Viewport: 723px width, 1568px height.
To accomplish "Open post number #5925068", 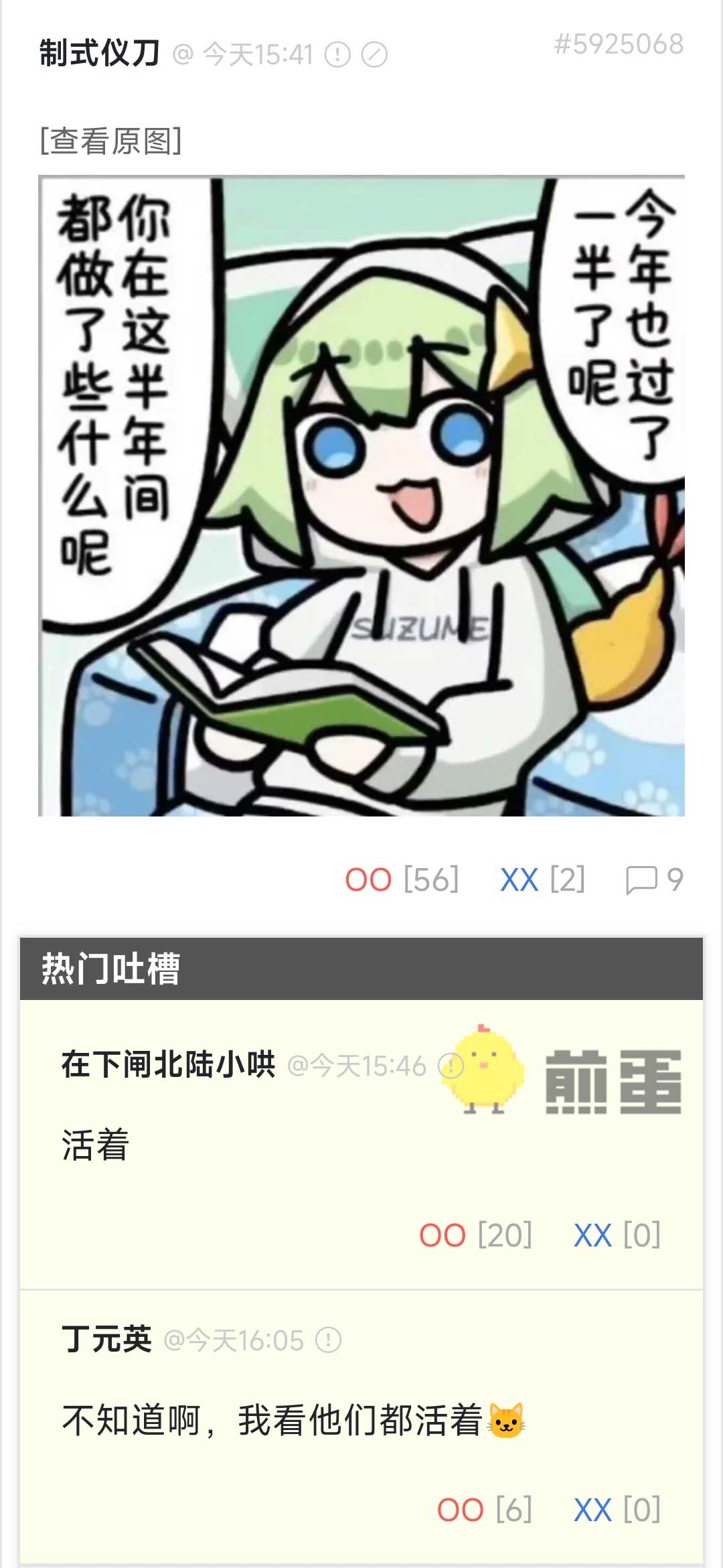I will (619, 44).
